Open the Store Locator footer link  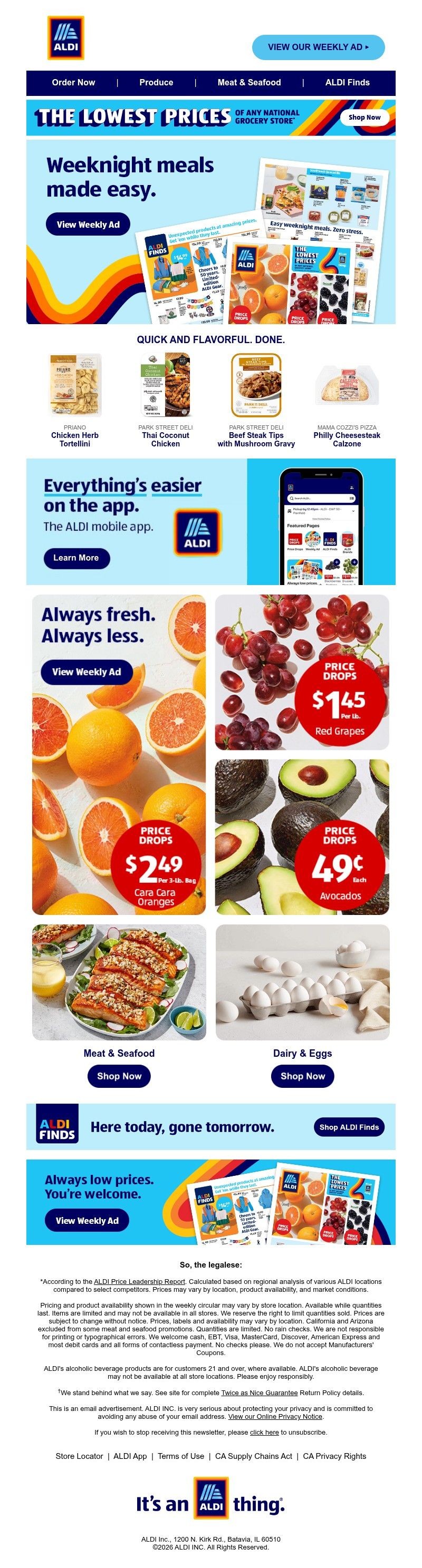tap(79, 1456)
